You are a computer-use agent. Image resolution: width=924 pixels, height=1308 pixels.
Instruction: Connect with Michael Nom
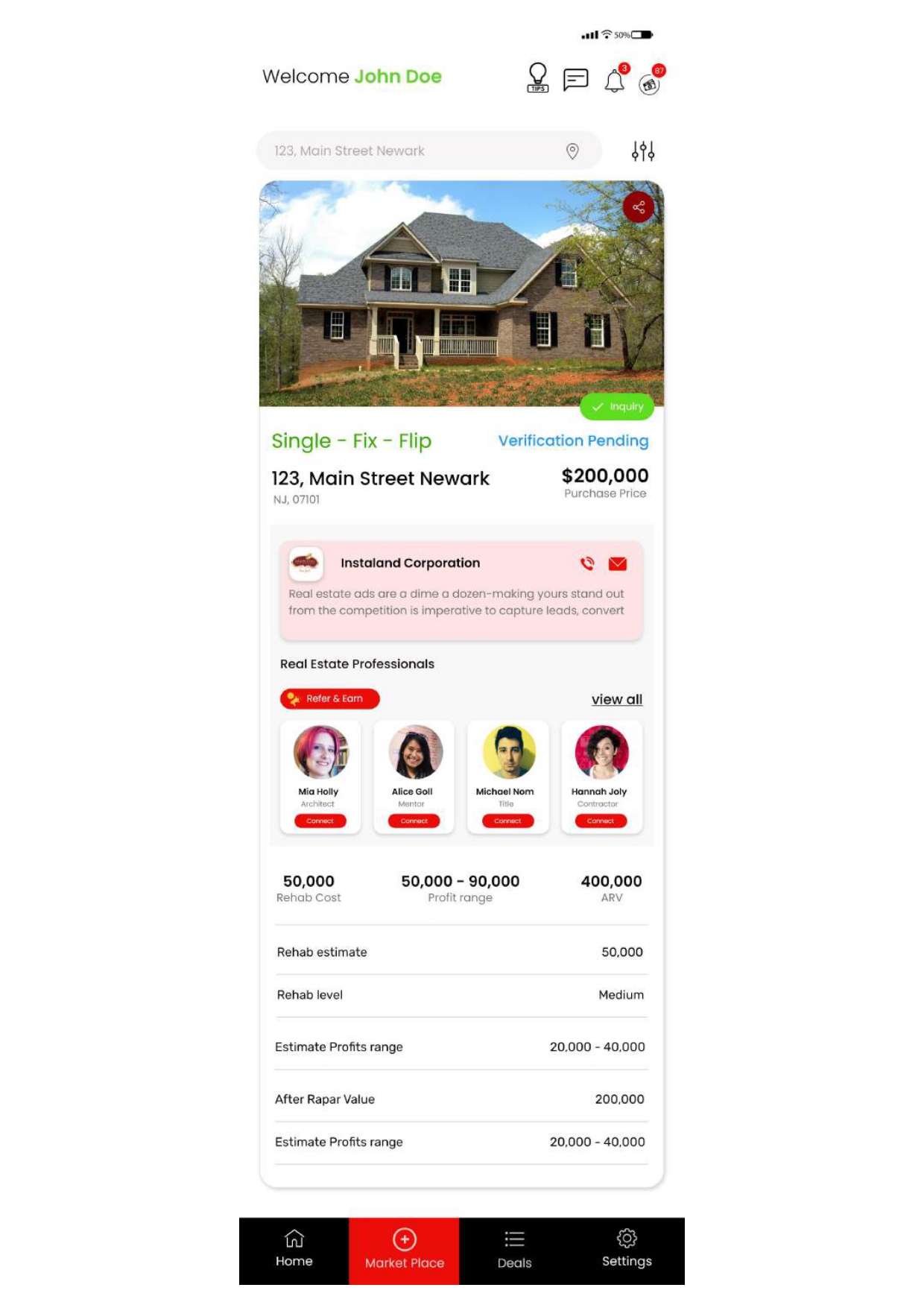pyautogui.click(x=507, y=821)
